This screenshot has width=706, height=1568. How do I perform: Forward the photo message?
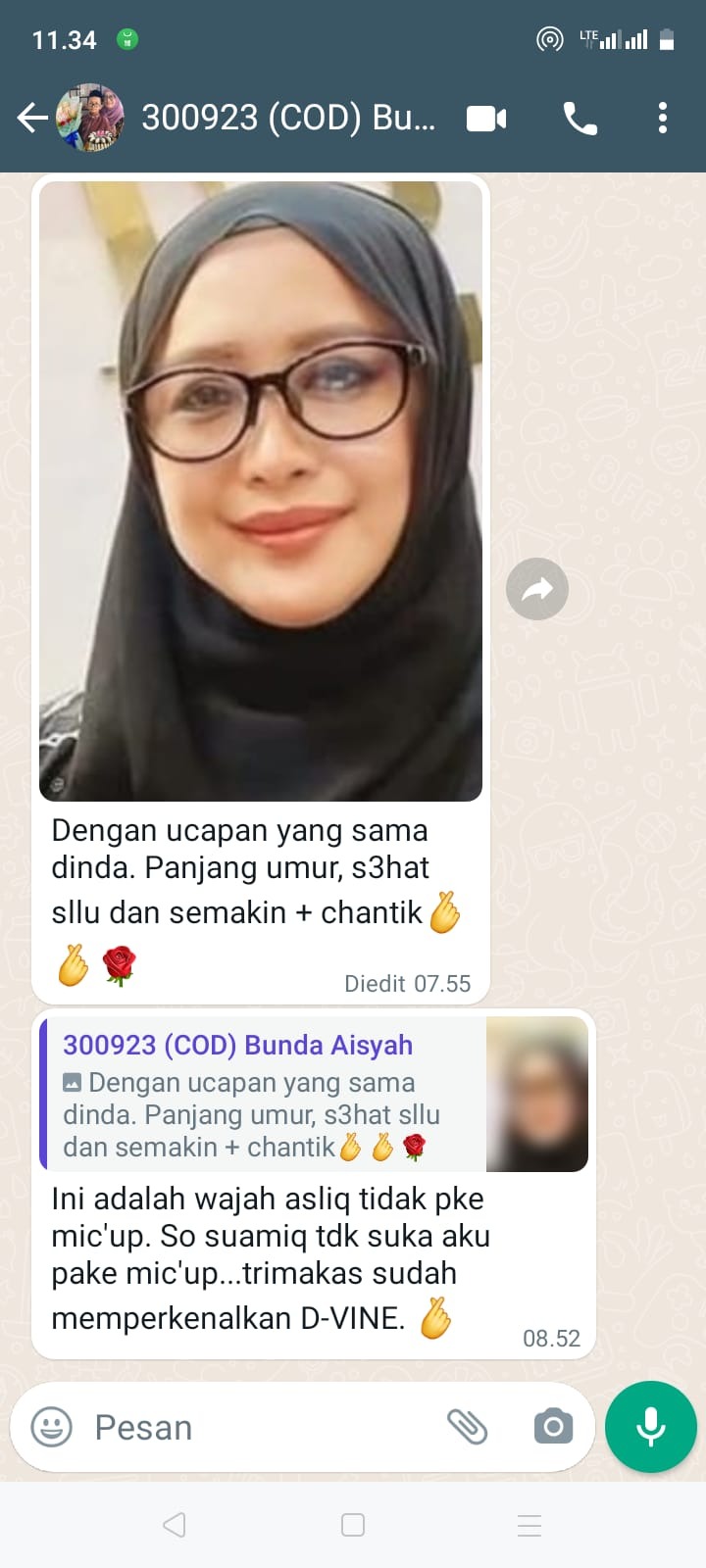[537, 589]
